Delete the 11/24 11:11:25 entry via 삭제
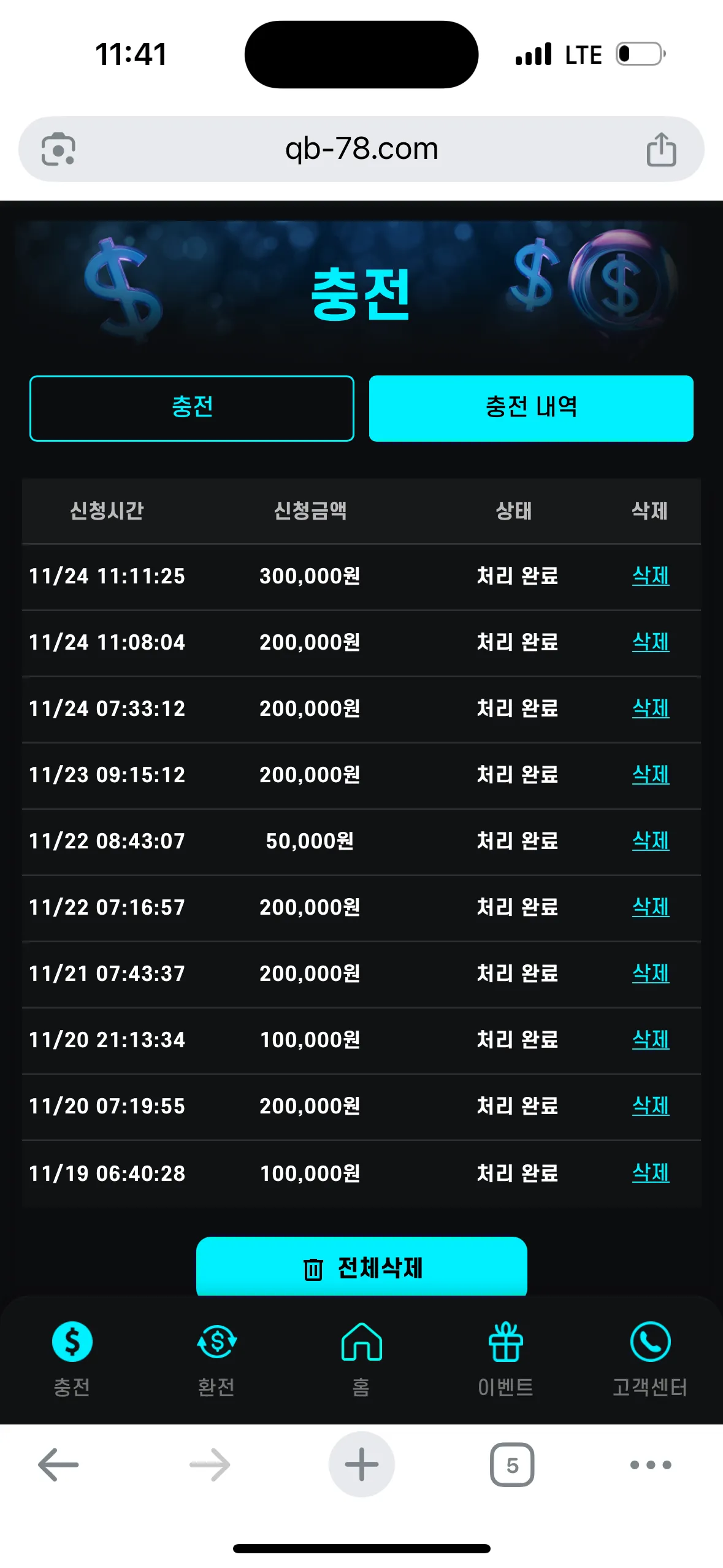 click(x=651, y=575)
